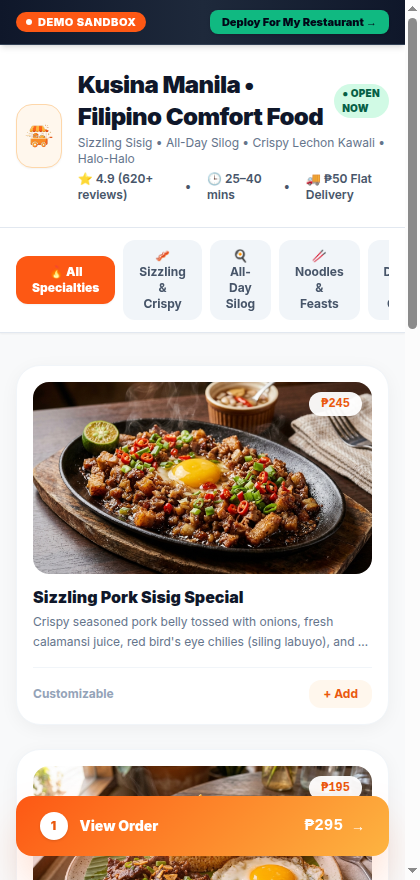
Task: Open the Sizzling Pork Sisig Special card
Action: pos(203,545)
